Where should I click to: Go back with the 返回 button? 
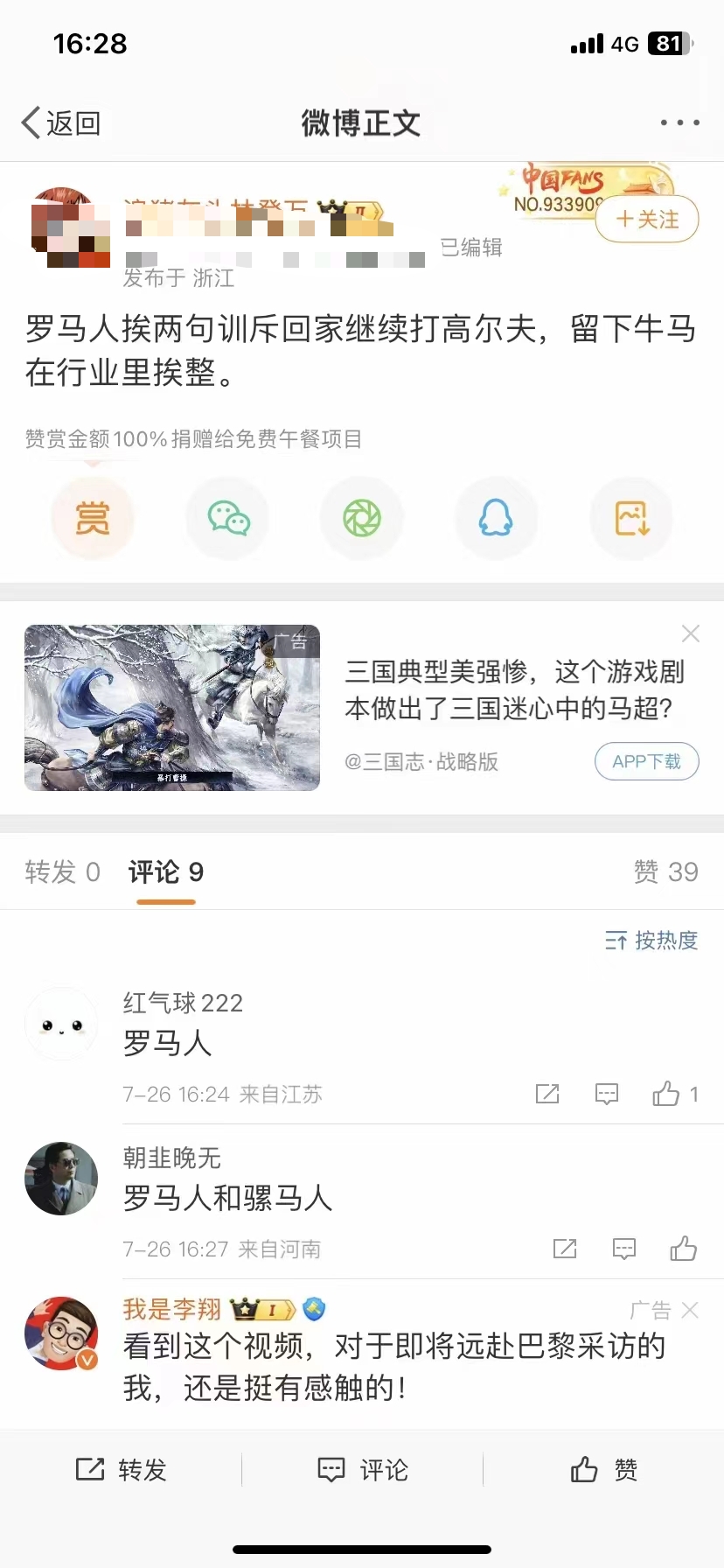[61, 123]
